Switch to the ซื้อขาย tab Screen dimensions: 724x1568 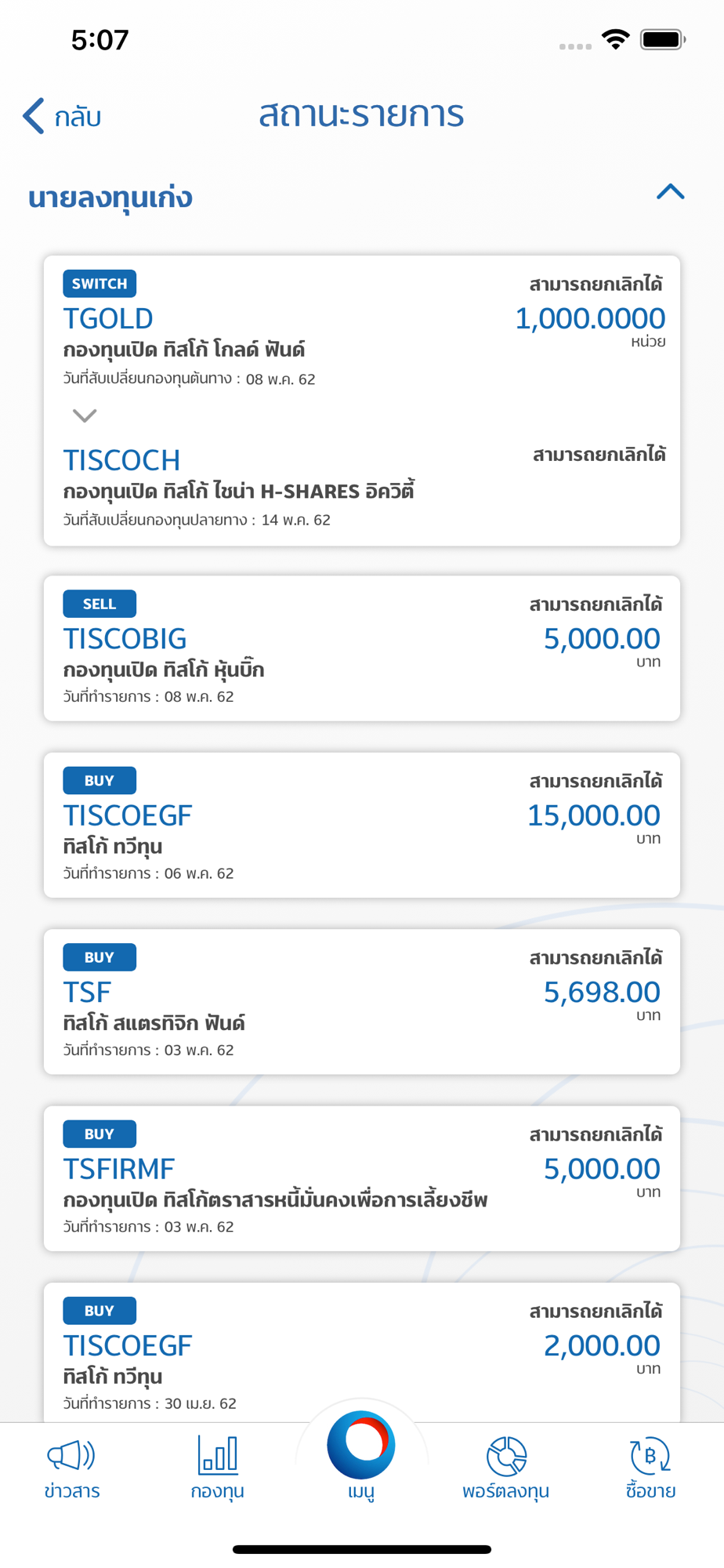click(x=650, y=1469)
